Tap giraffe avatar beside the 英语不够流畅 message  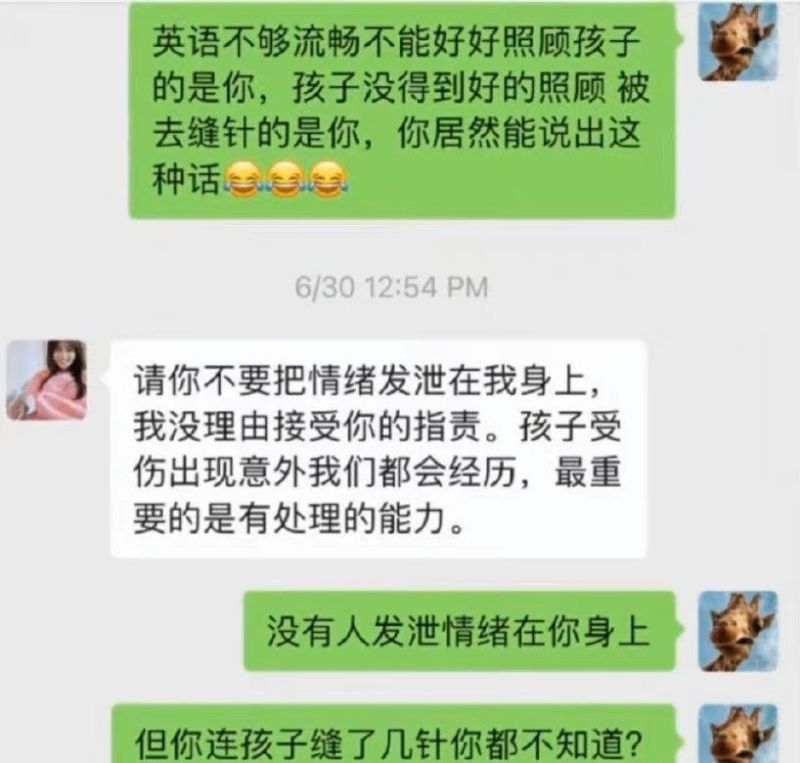coord(737,42)
